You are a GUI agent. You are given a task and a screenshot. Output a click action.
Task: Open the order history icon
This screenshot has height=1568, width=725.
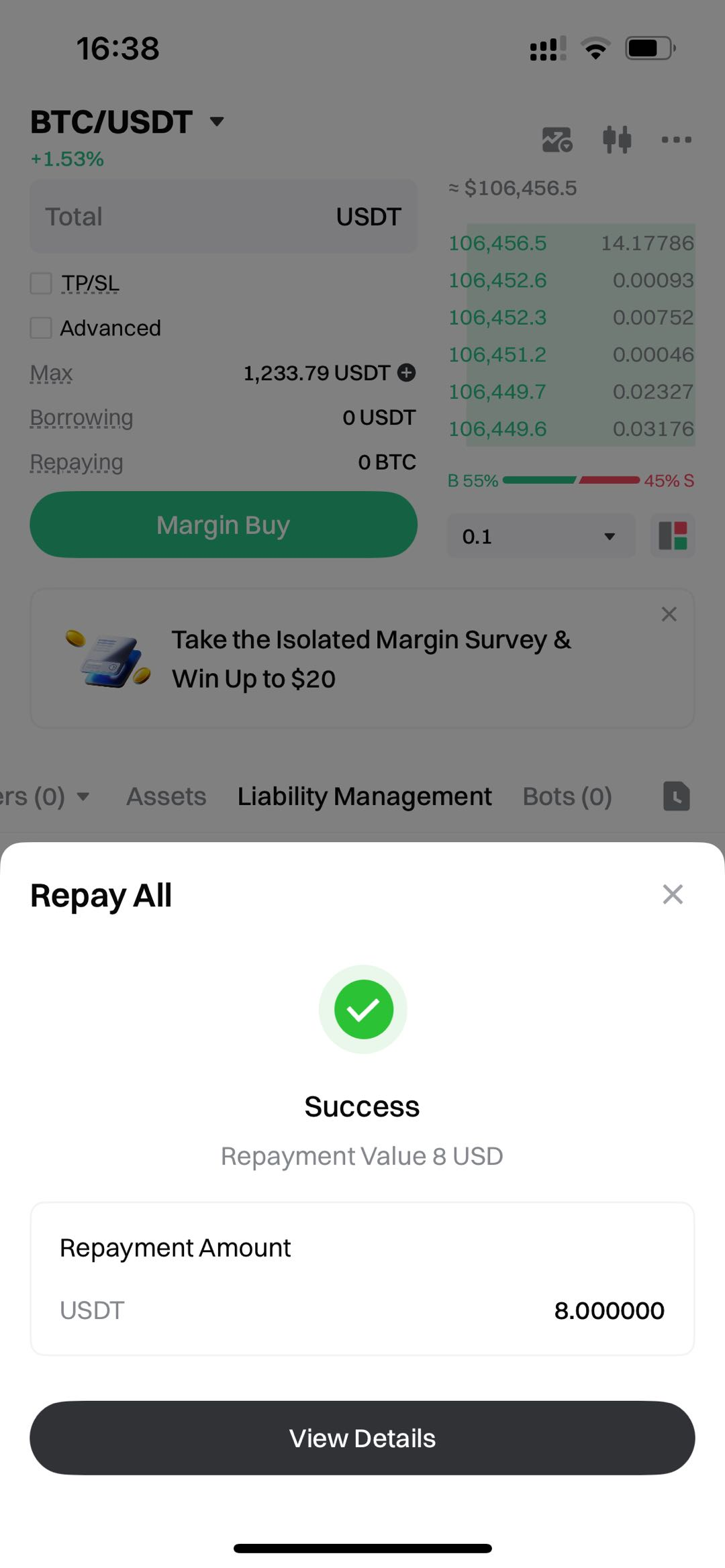[x=676, y=796]
